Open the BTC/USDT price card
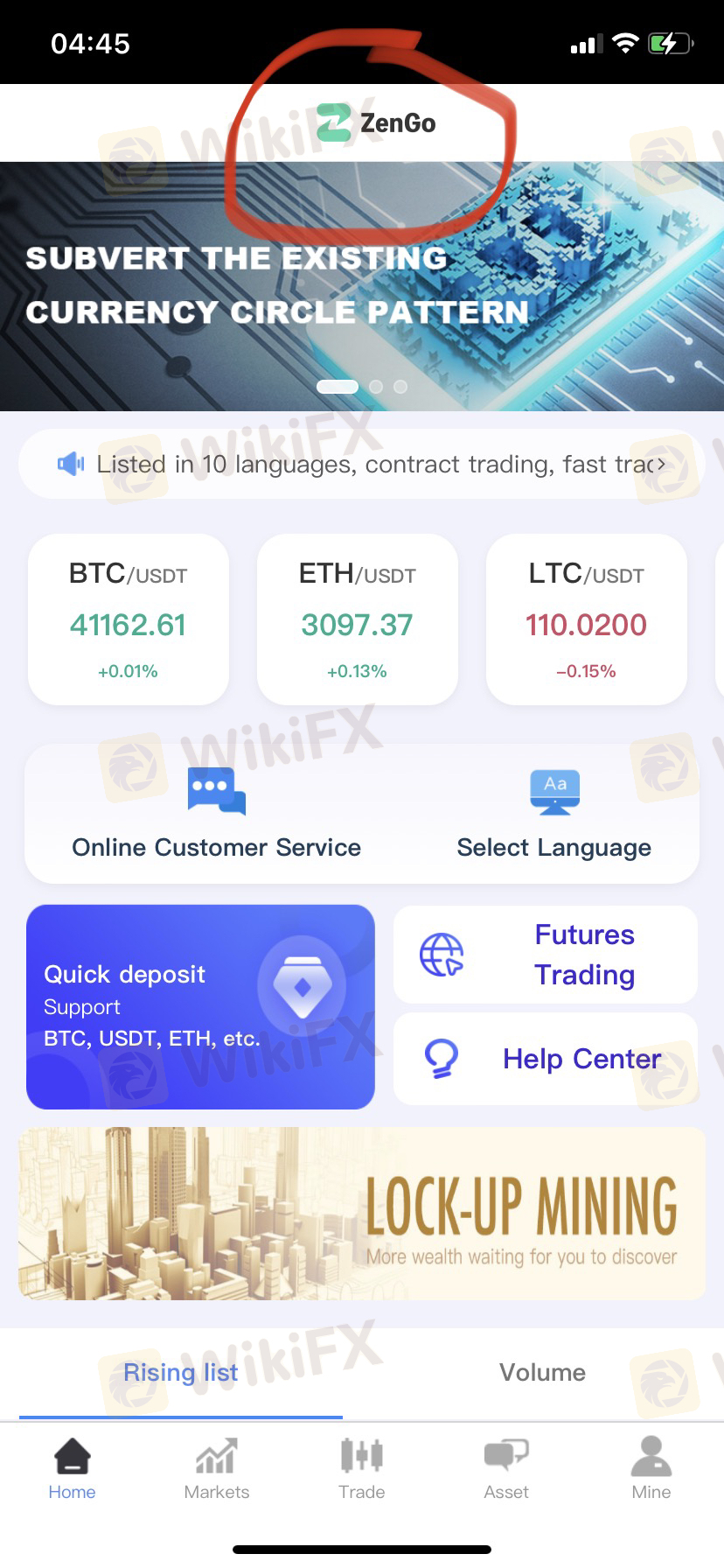 pos(129,619)
